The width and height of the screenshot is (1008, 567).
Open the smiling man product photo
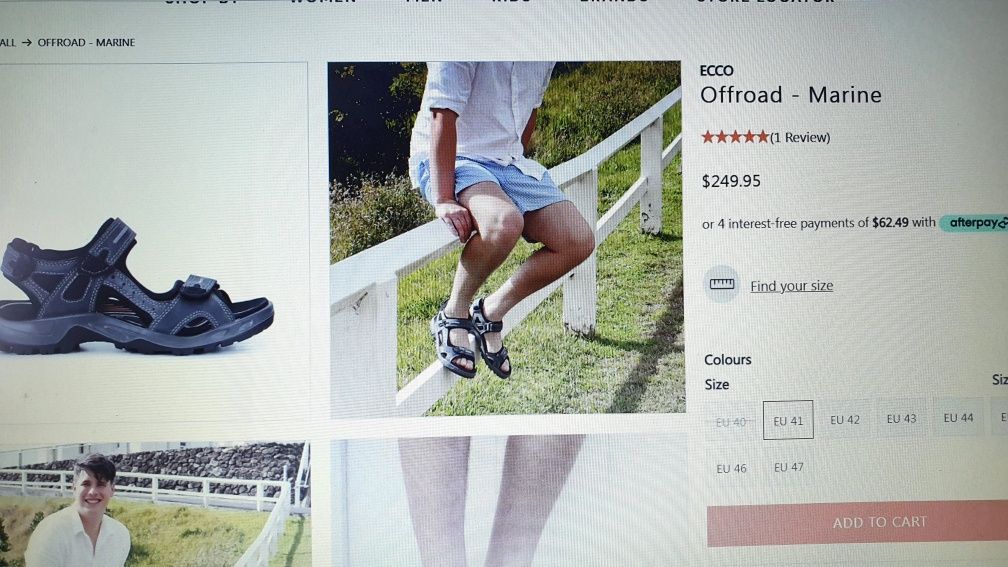click(150, 505)
